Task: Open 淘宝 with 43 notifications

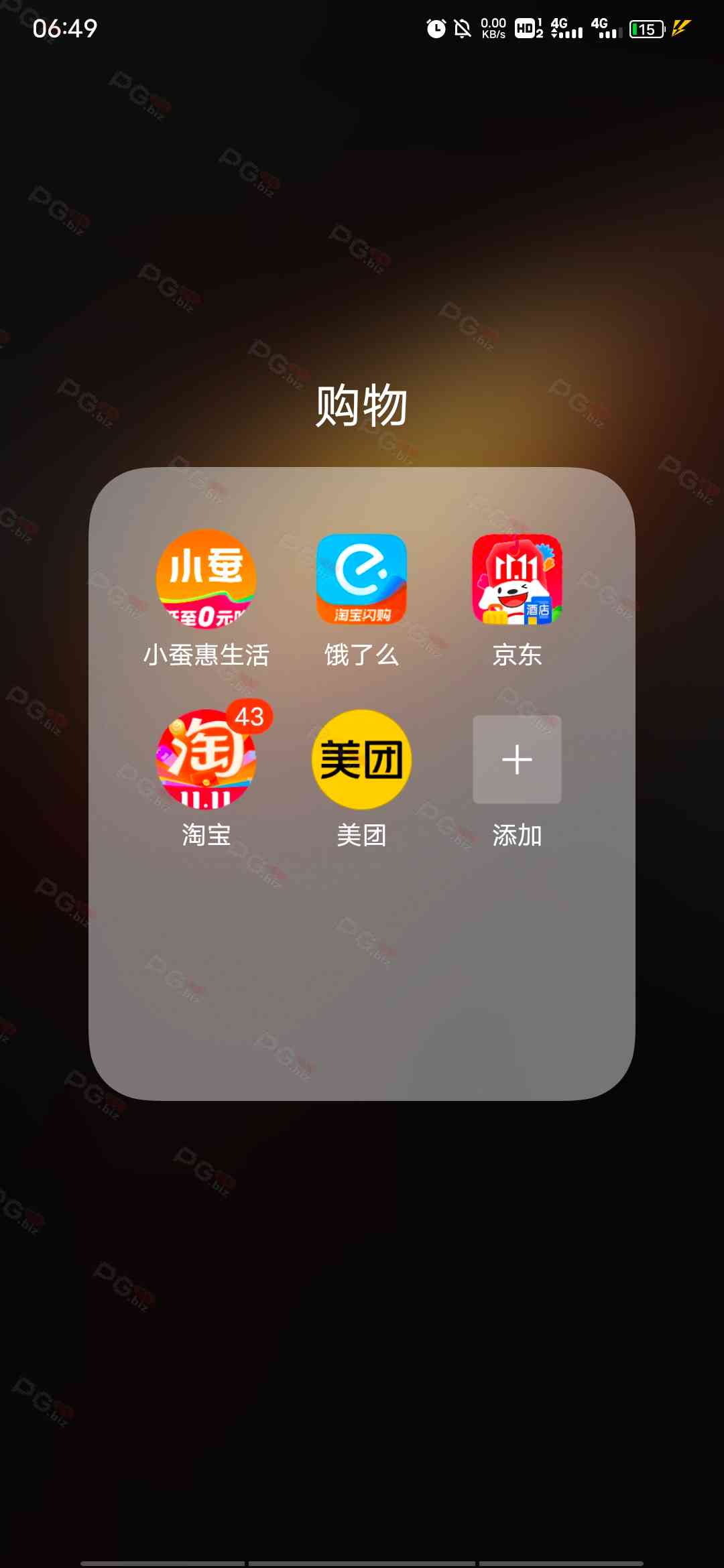Action: point(206,759)
